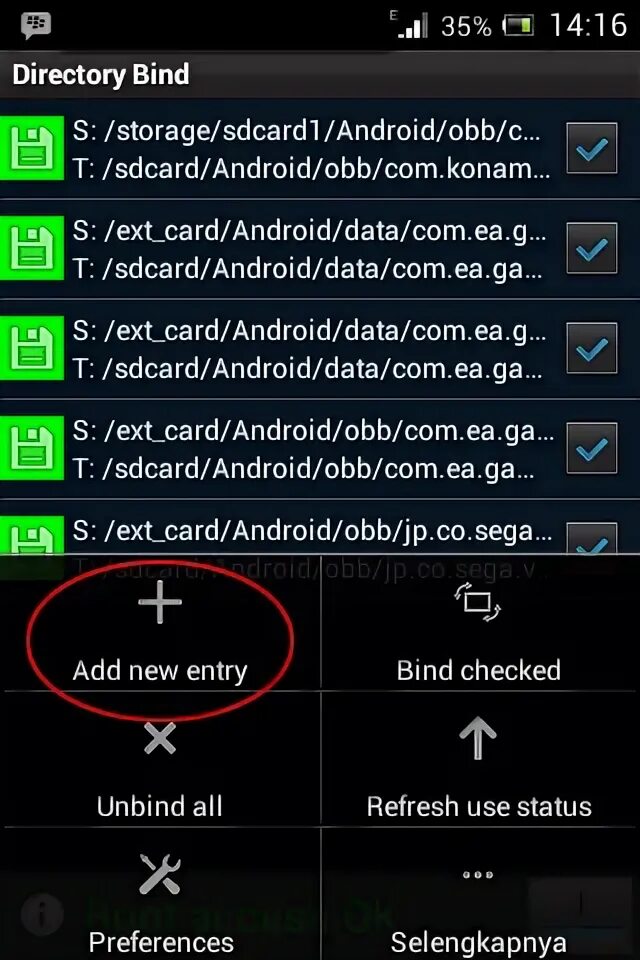Viewport: 640px width, 960px height.
Task: Open the /storage/sdcard1/Android/obb entry
Action: (310, 149)
